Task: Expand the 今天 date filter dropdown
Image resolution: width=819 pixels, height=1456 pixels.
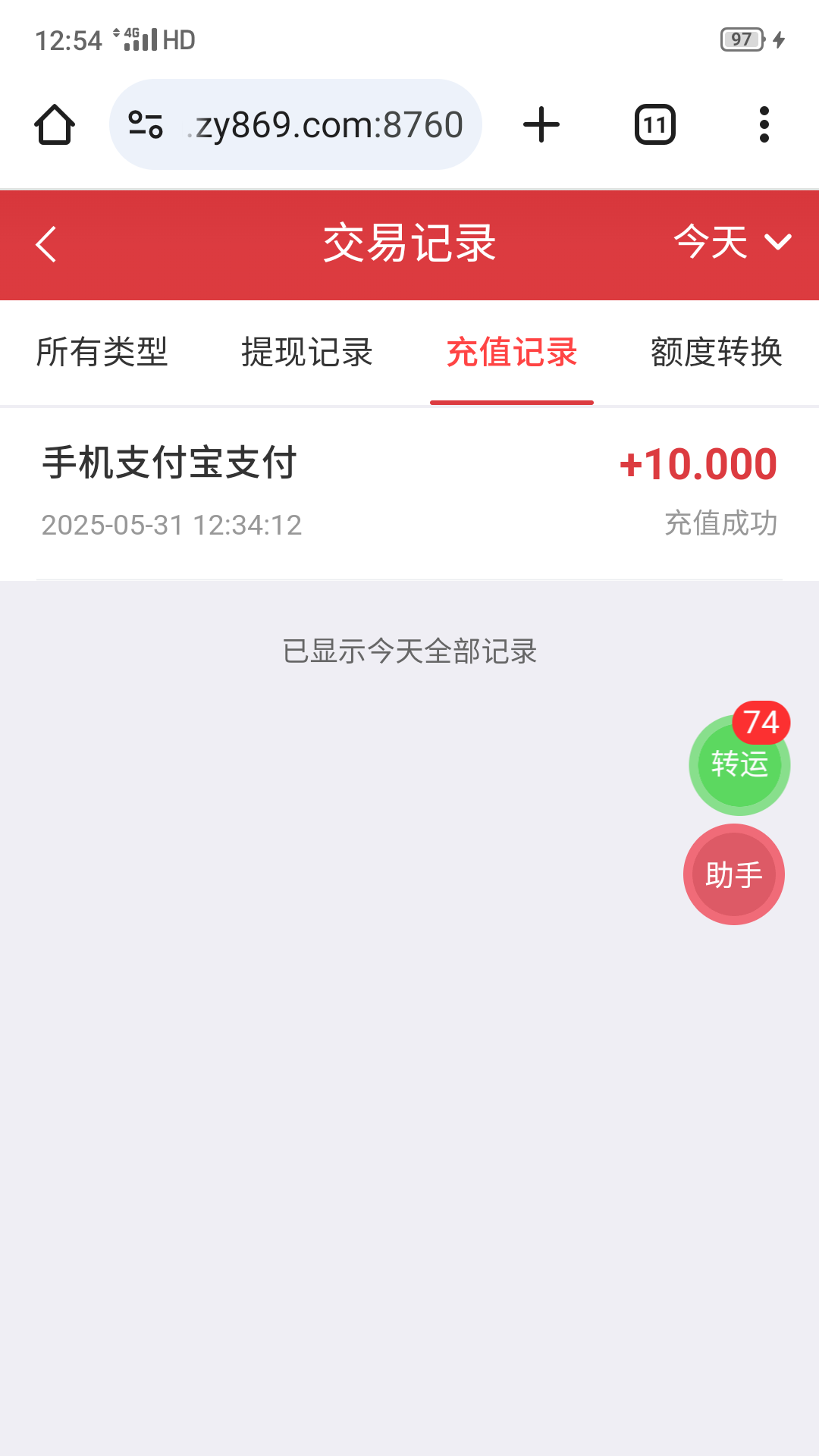Action: tap(732, 243)
